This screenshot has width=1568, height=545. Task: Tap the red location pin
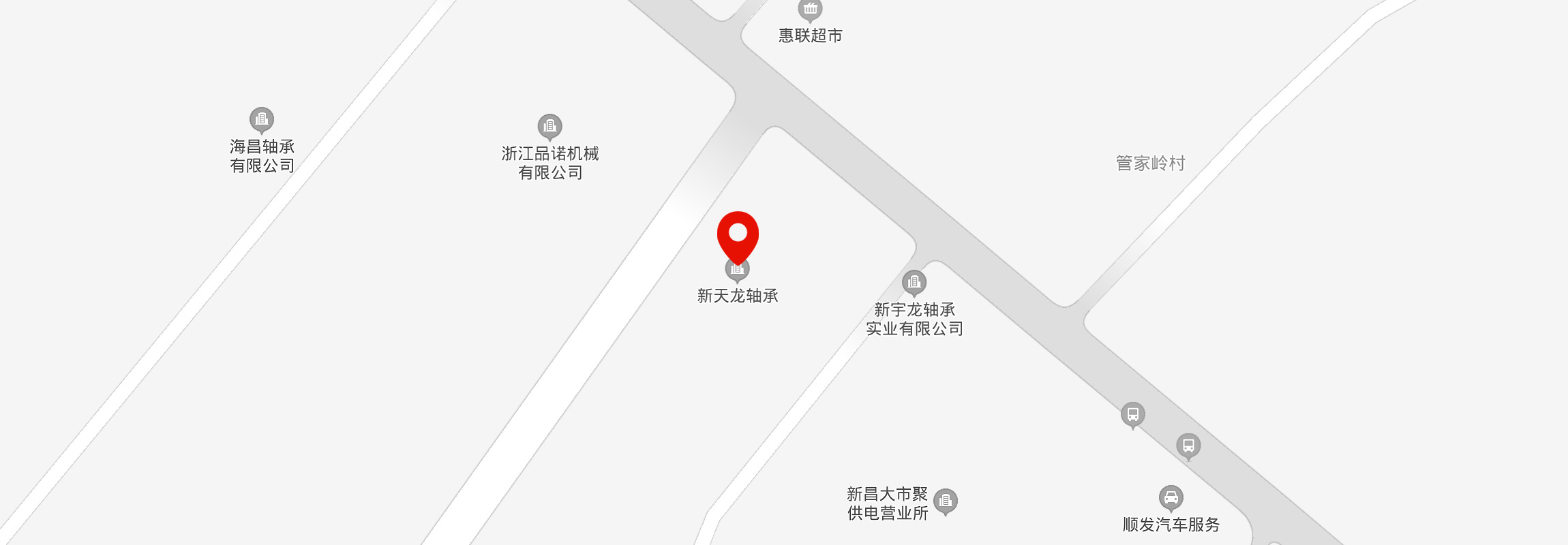(x=738, y=235)
